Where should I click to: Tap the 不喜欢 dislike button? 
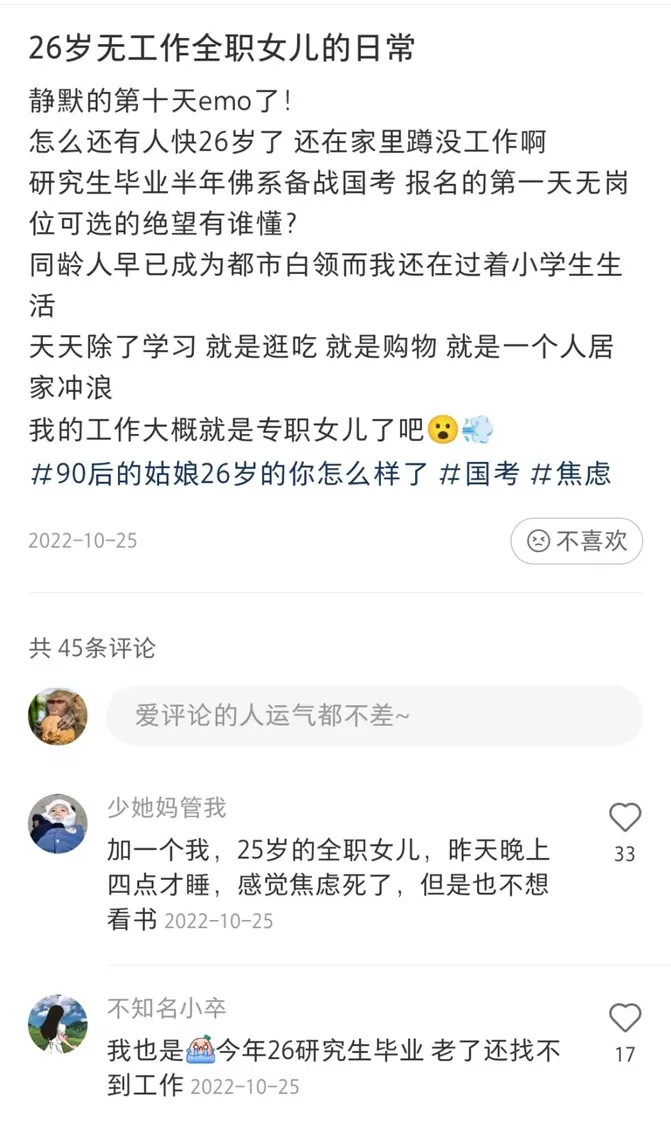pyautogui.click(x=576, y=541)
